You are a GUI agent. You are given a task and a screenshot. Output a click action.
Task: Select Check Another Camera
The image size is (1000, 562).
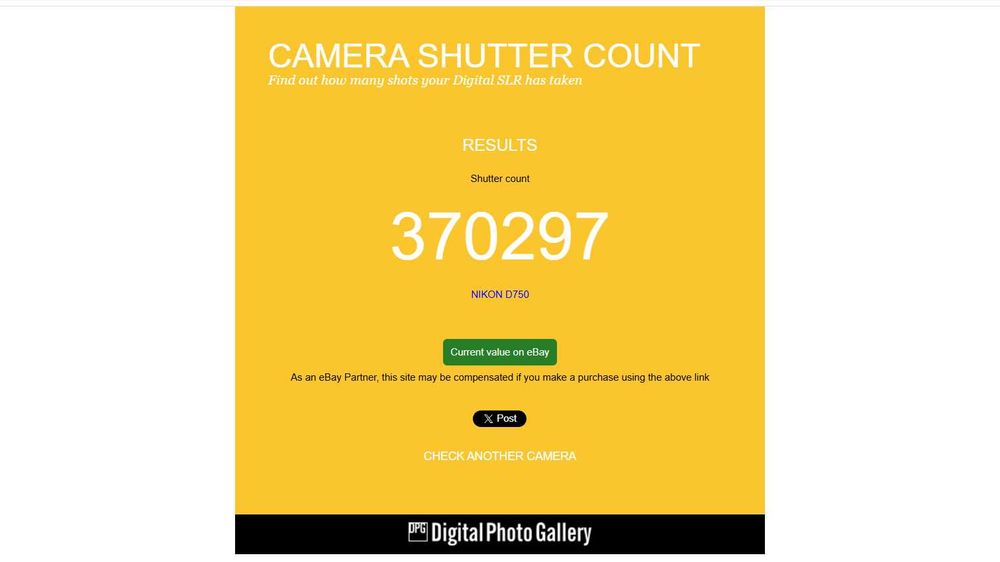[x=499, y=456]
